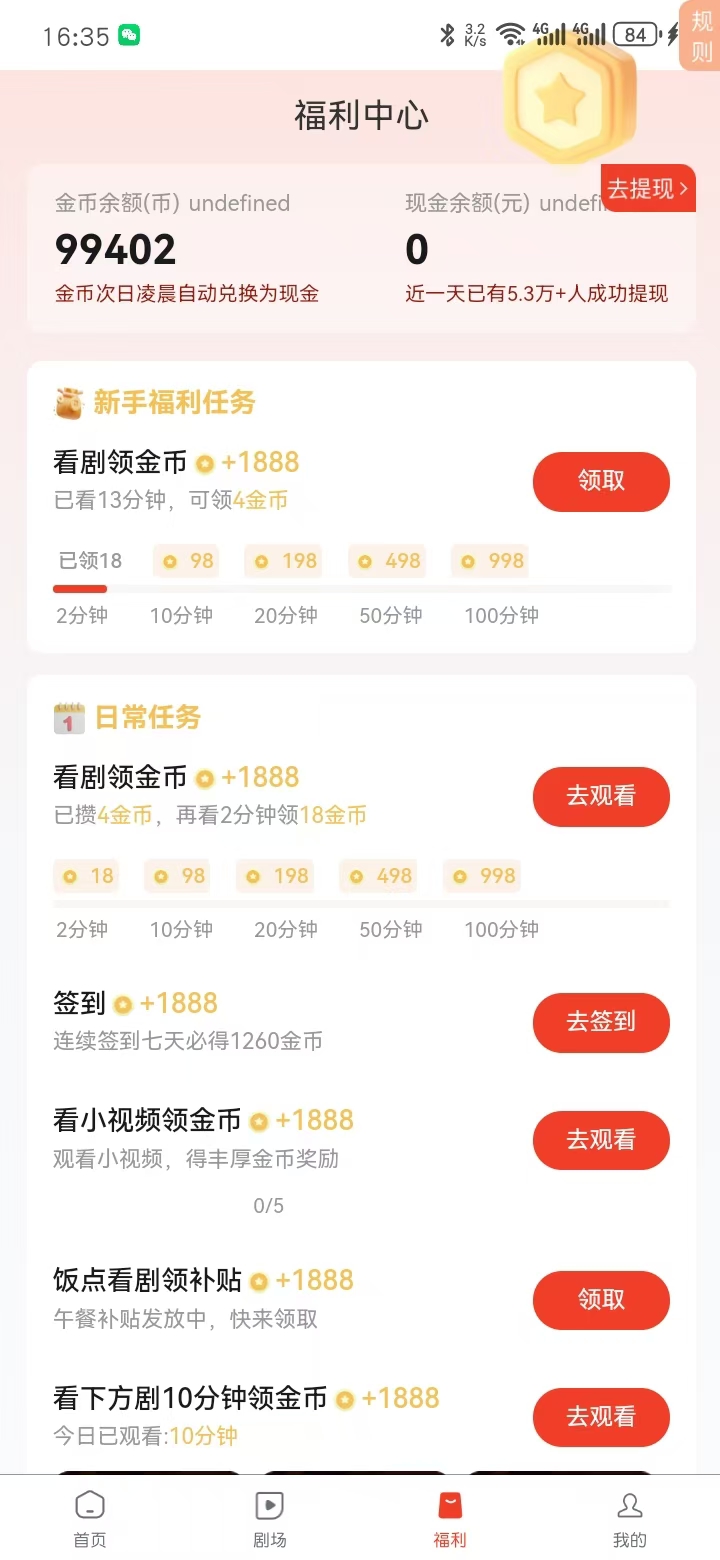The height and width of the screenshot is (1560, 720).
Task: Tap the 福利 envelope icon
Action: tap(449, 1505)
